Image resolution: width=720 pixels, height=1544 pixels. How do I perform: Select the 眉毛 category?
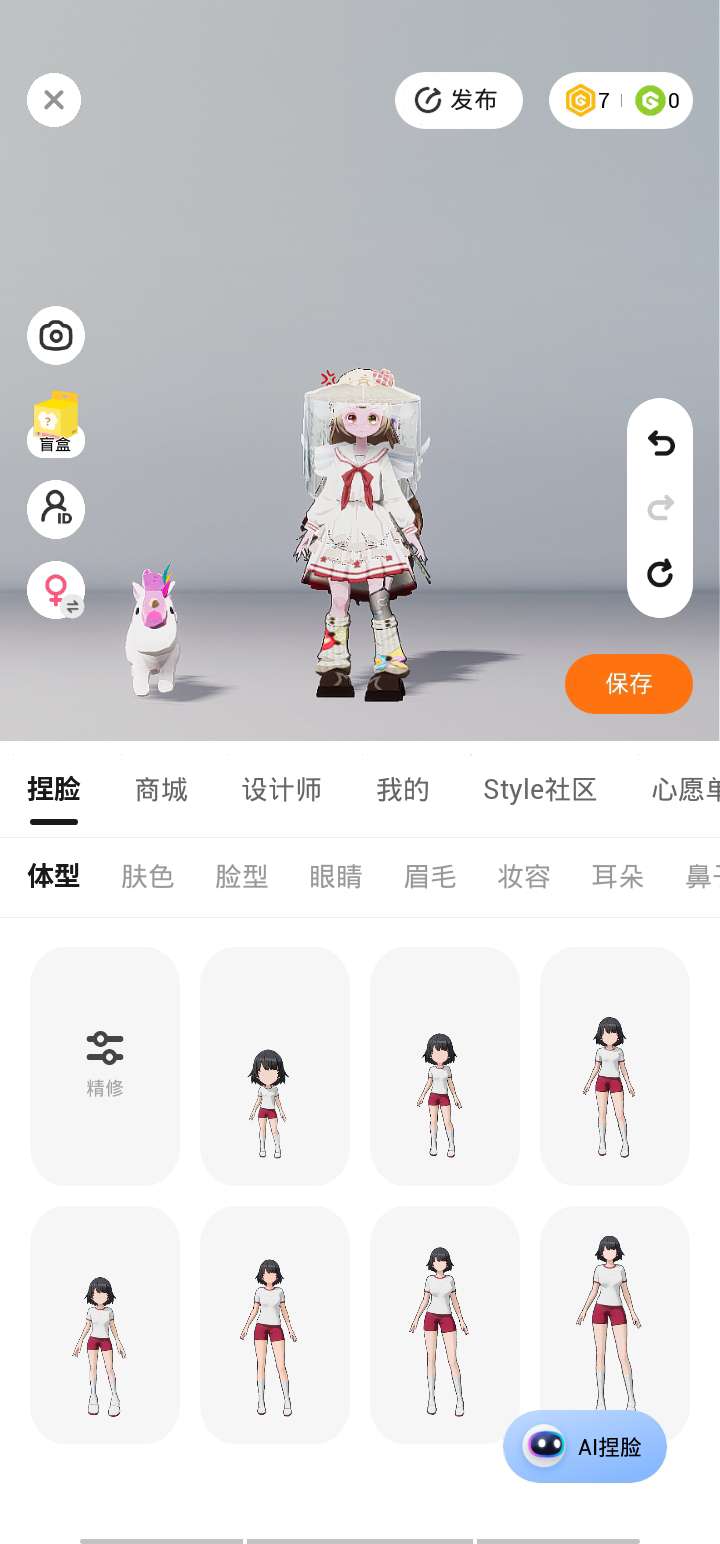coord(430,877)
